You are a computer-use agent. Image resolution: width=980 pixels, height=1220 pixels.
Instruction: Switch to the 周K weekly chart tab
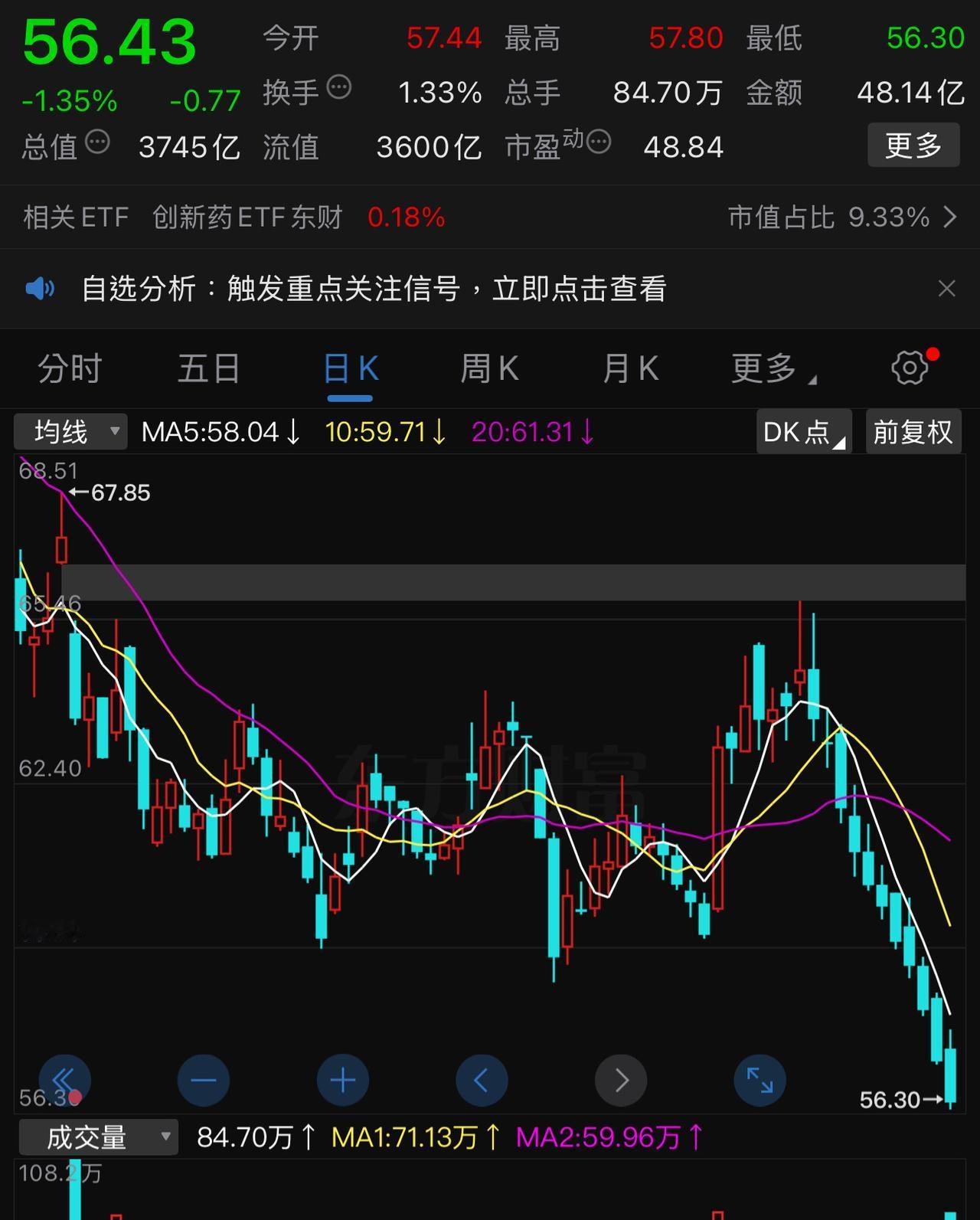pos(489,368)
